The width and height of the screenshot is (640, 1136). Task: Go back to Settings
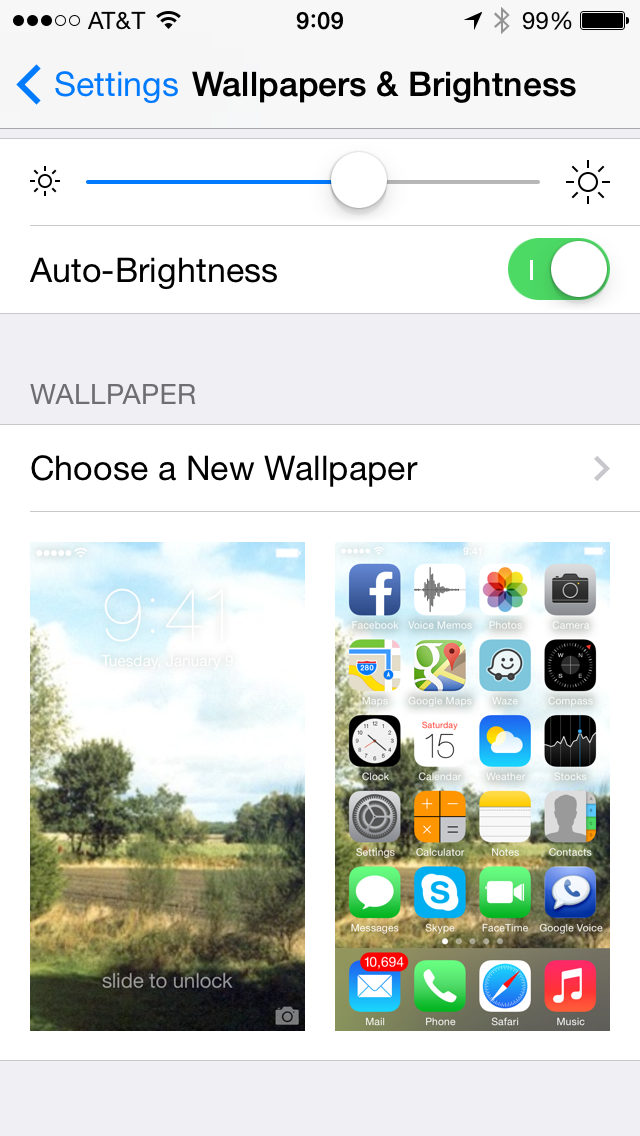[x=97, y=85]
